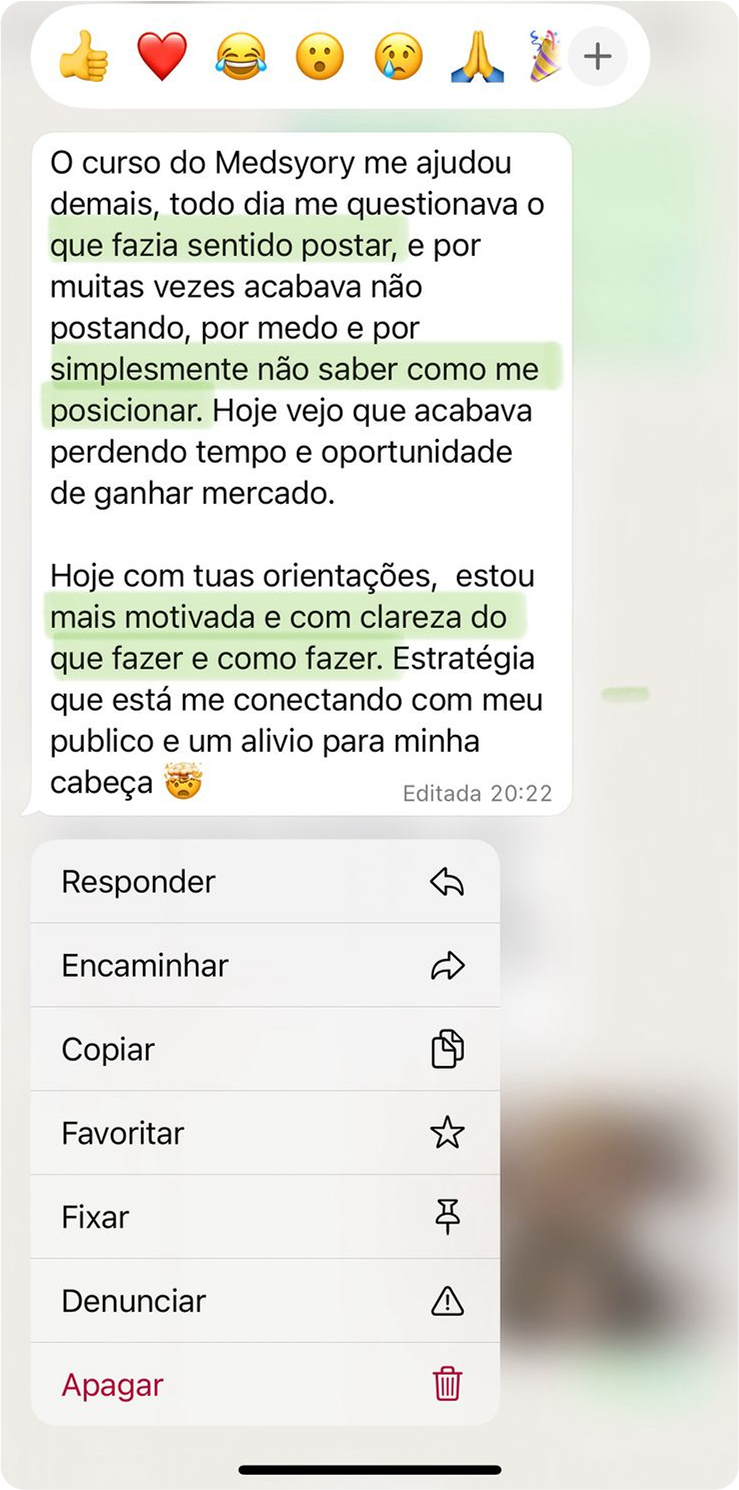This screenshot has height=1490, width=739.
Task: React with the surprised face emoji
Action: pyautogui.click(x=320, y=56)
